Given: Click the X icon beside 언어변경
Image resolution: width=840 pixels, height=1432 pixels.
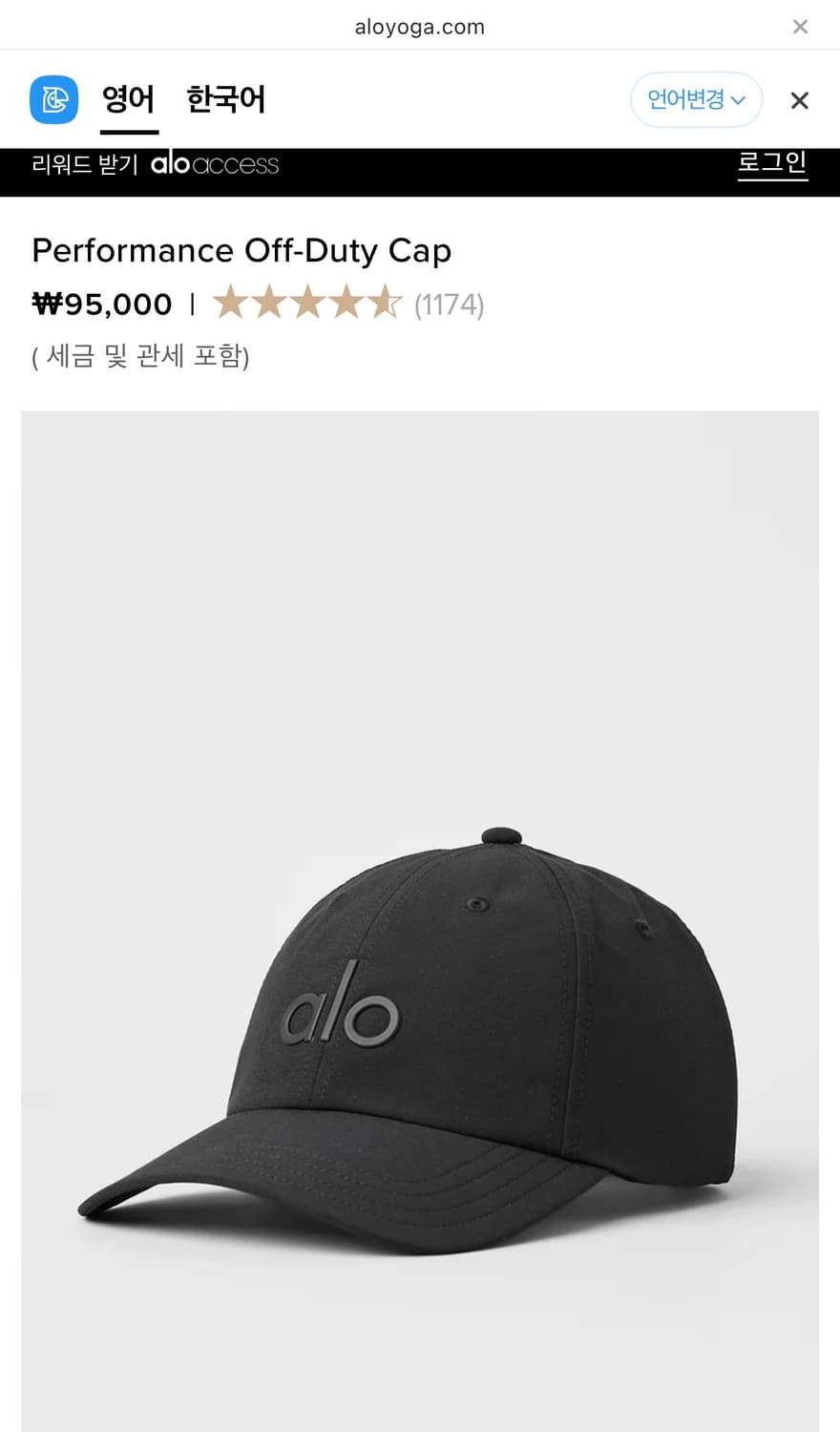Looking at the screenshot, I should pos(799,100).
